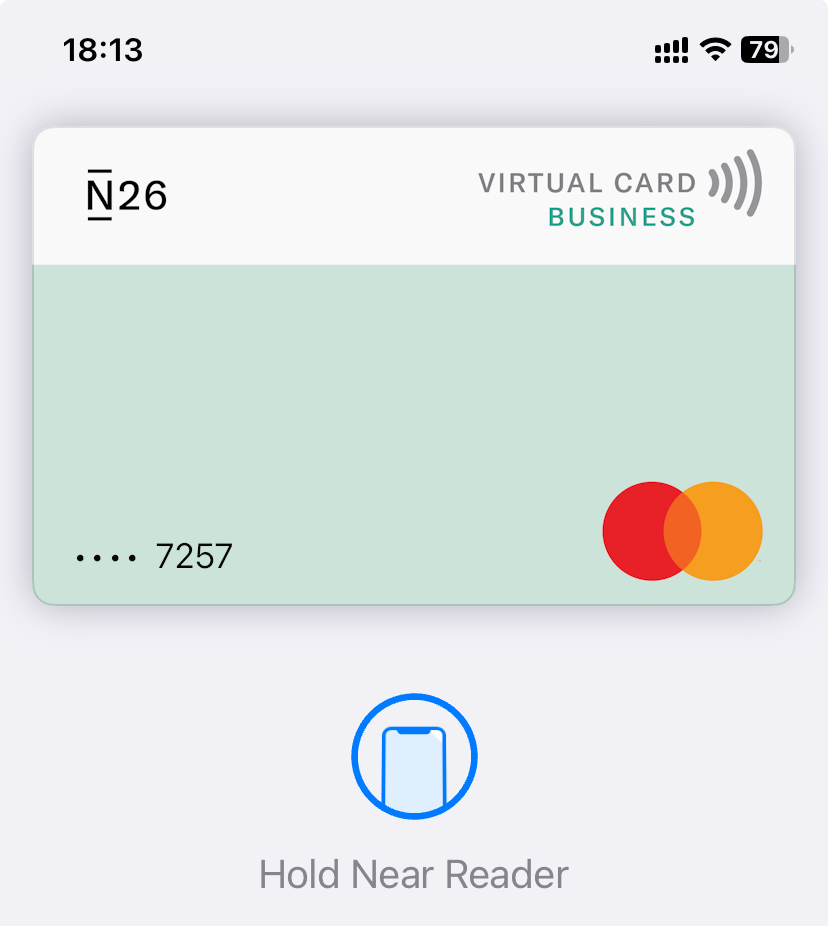
Task: Tap the clock showing 18:13
Action: click(x=101, y=49)
